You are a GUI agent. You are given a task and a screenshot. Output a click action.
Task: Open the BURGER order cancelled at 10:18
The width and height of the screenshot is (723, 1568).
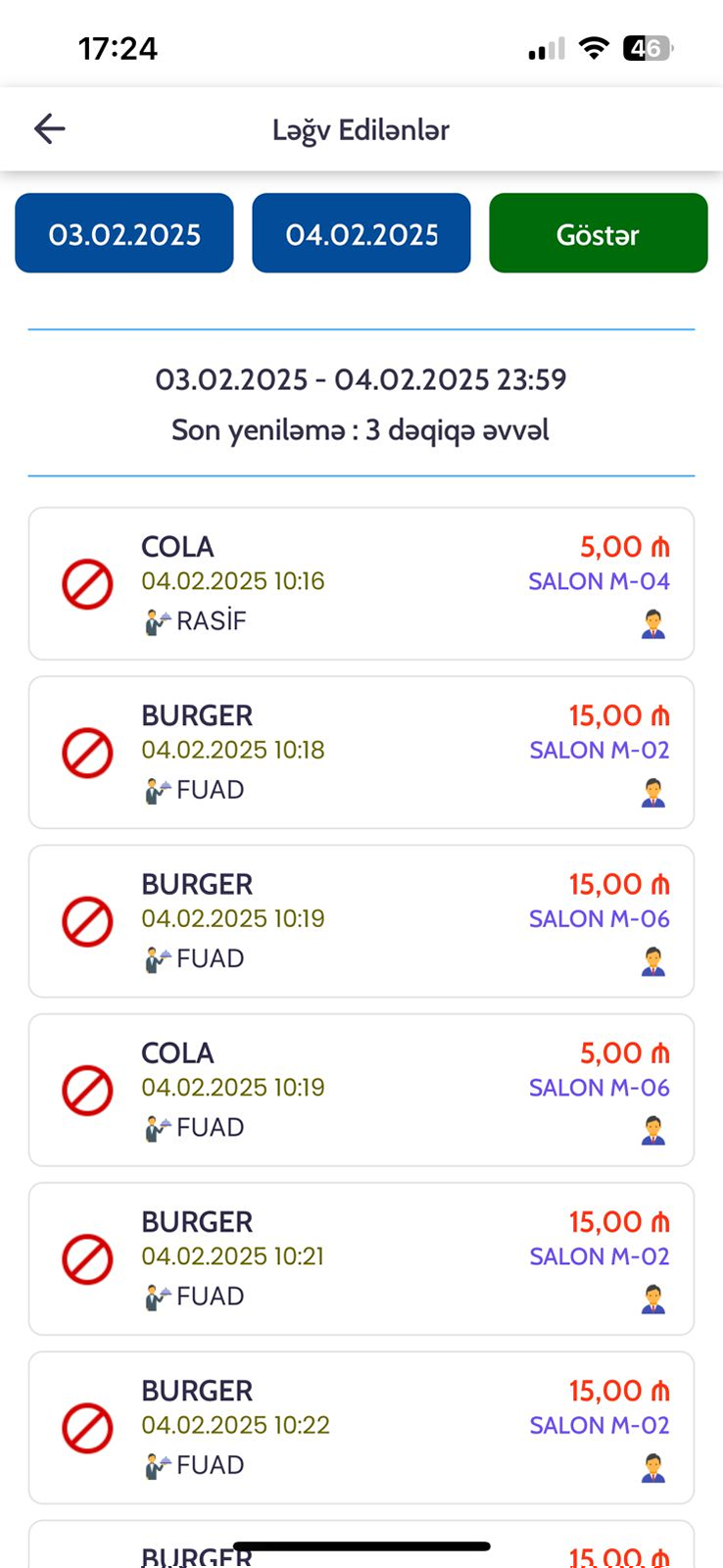pyautogui.click(x=361, y=753)
